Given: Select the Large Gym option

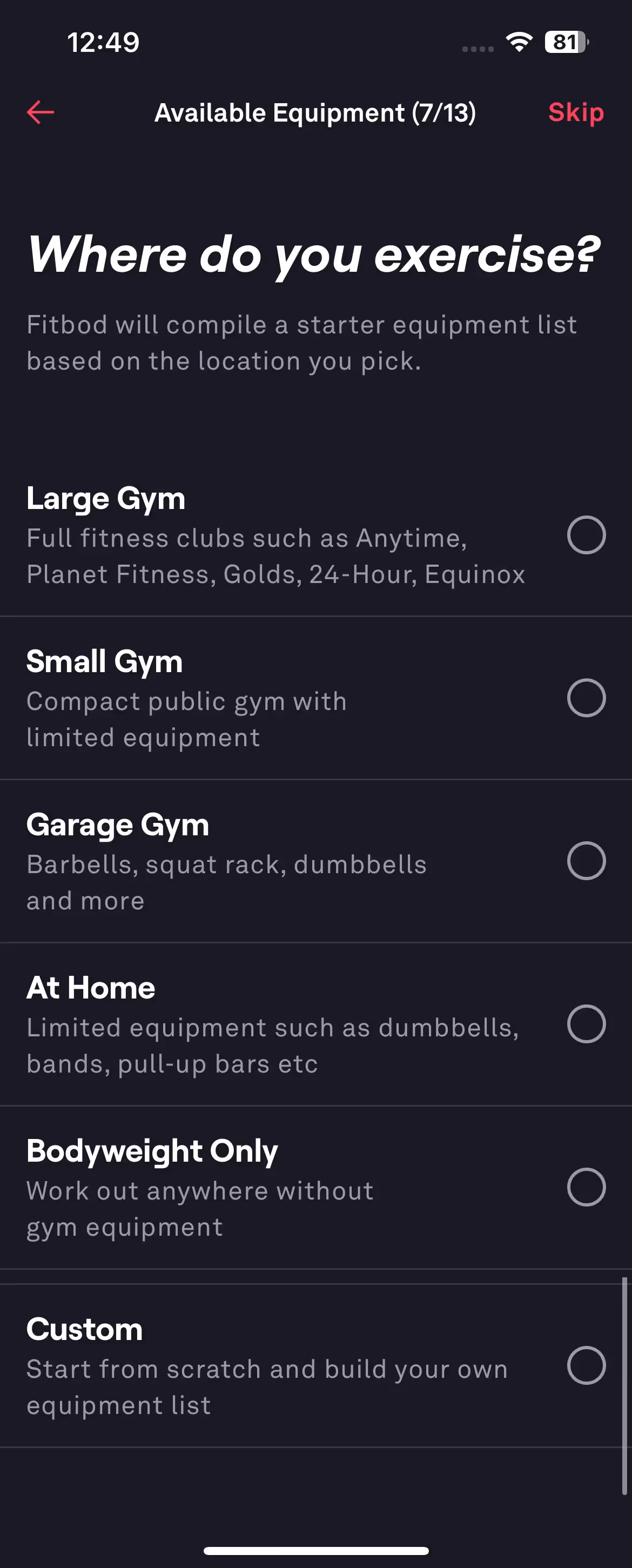Looking at the screenshot, I should pos(586,535).
